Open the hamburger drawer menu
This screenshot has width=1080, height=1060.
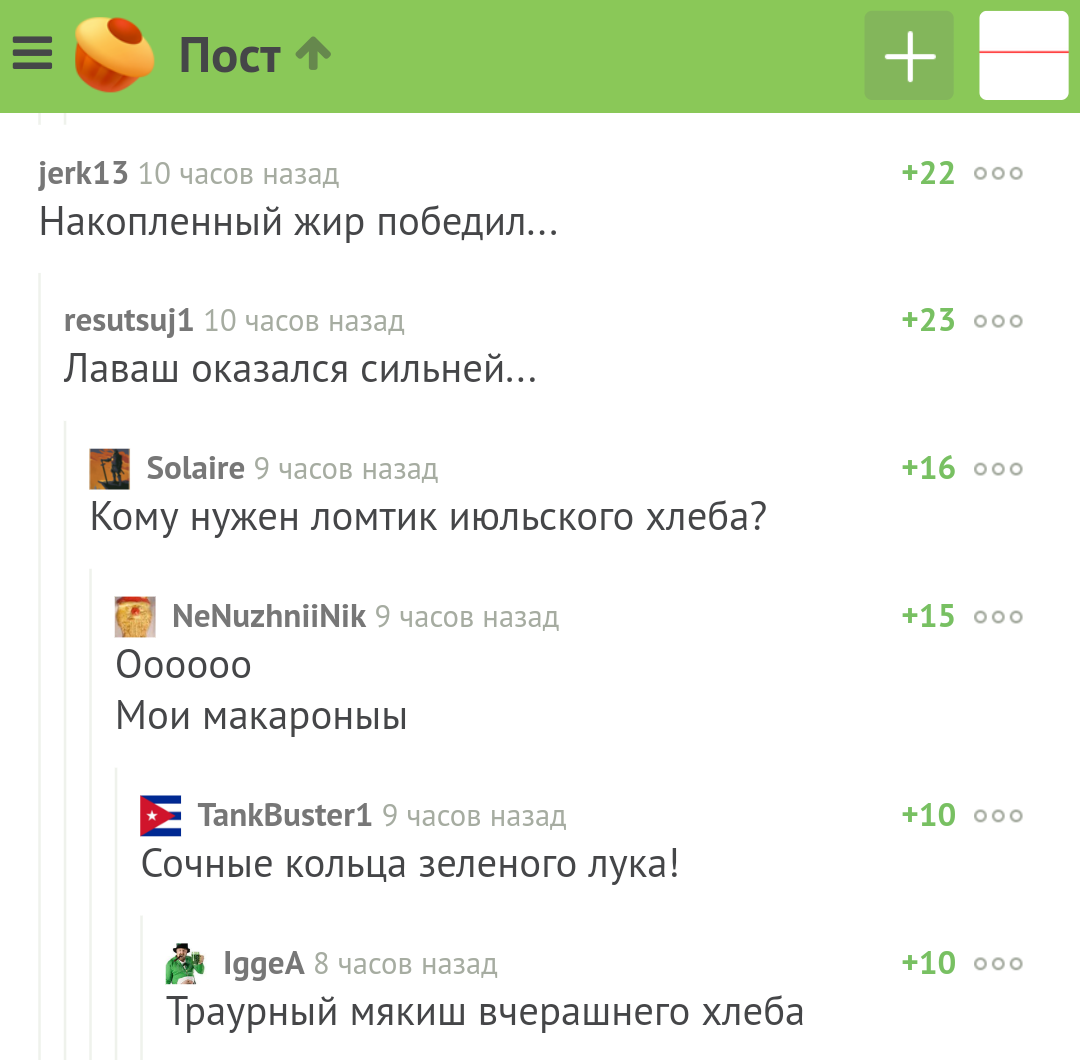32,54
